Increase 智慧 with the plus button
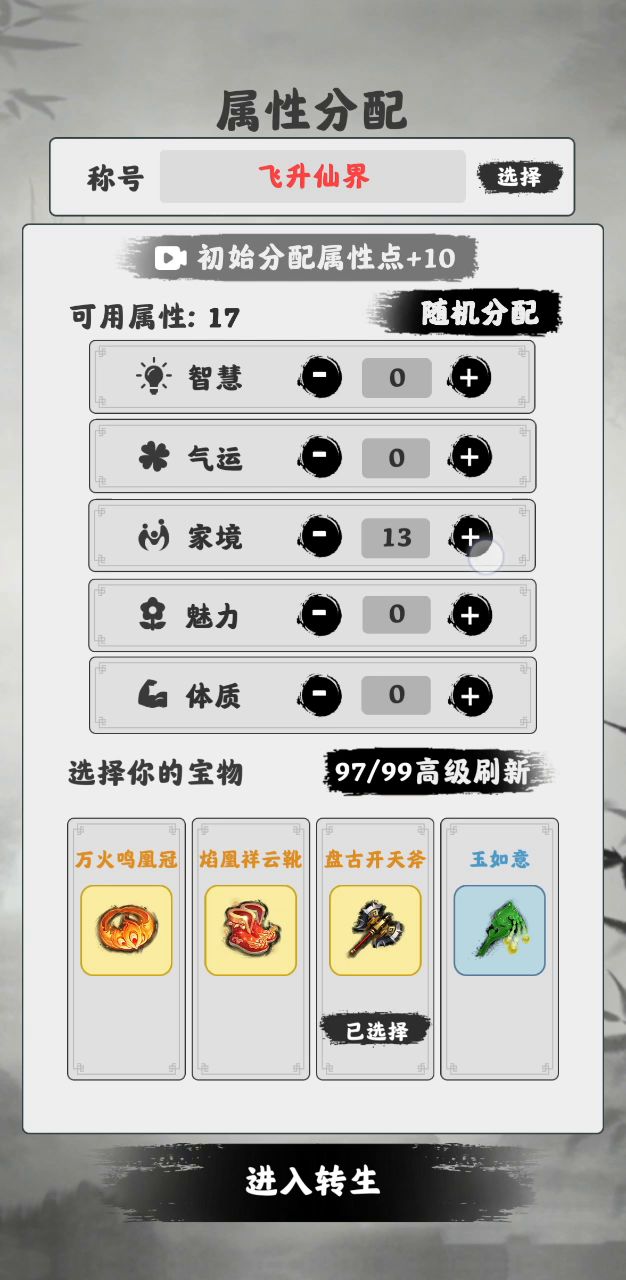The image size is (626, 1280). pos(470,377)
